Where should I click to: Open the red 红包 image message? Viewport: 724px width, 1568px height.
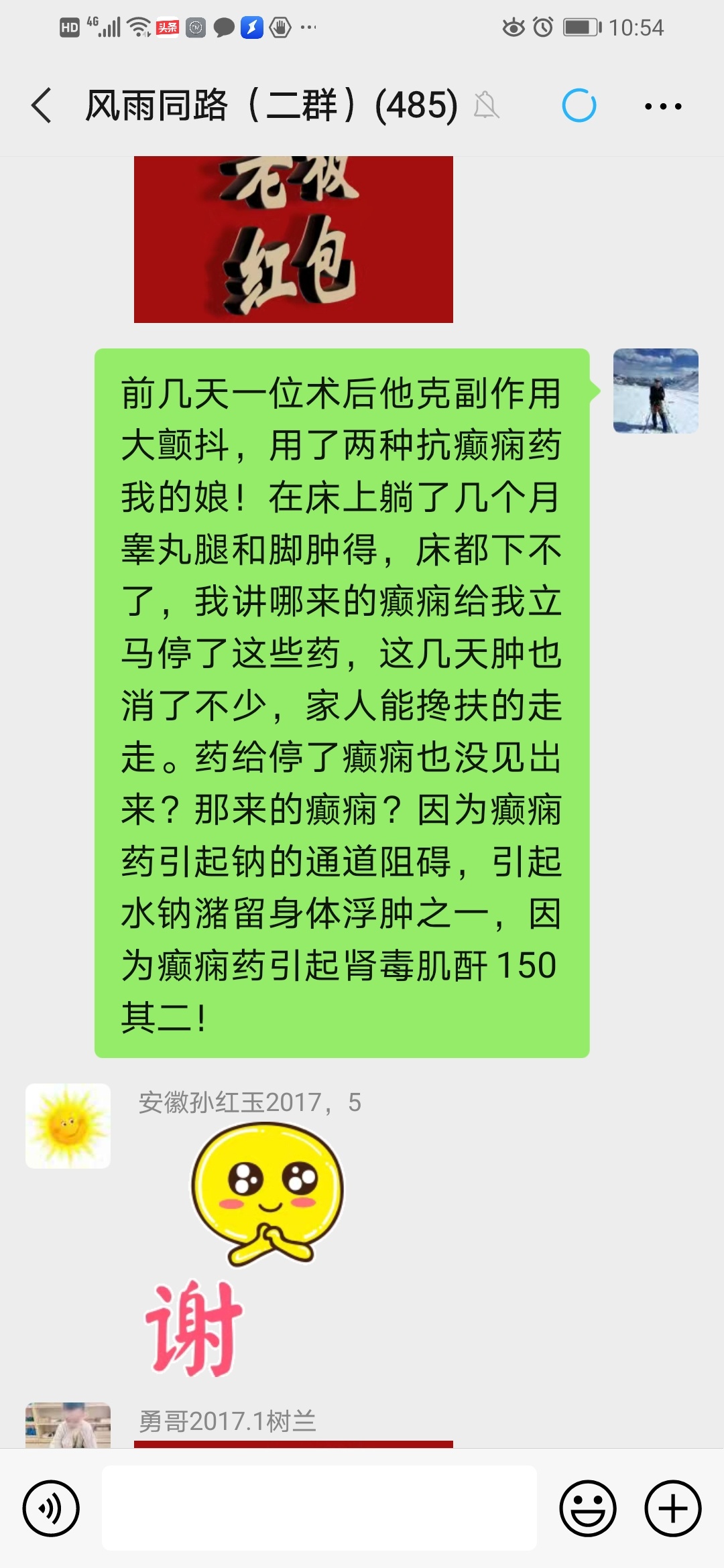pos(294,239)
